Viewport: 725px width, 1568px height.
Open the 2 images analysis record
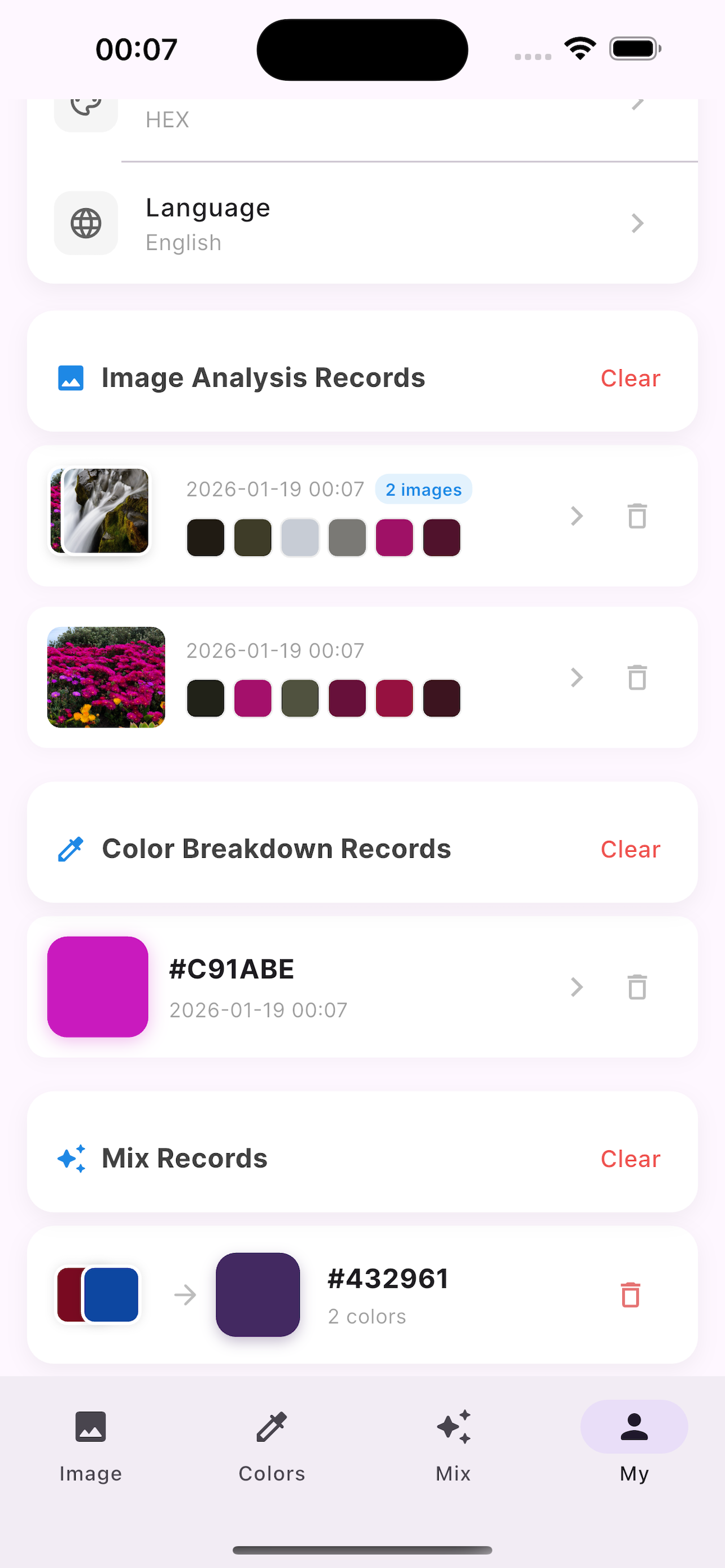pos(576,516)
